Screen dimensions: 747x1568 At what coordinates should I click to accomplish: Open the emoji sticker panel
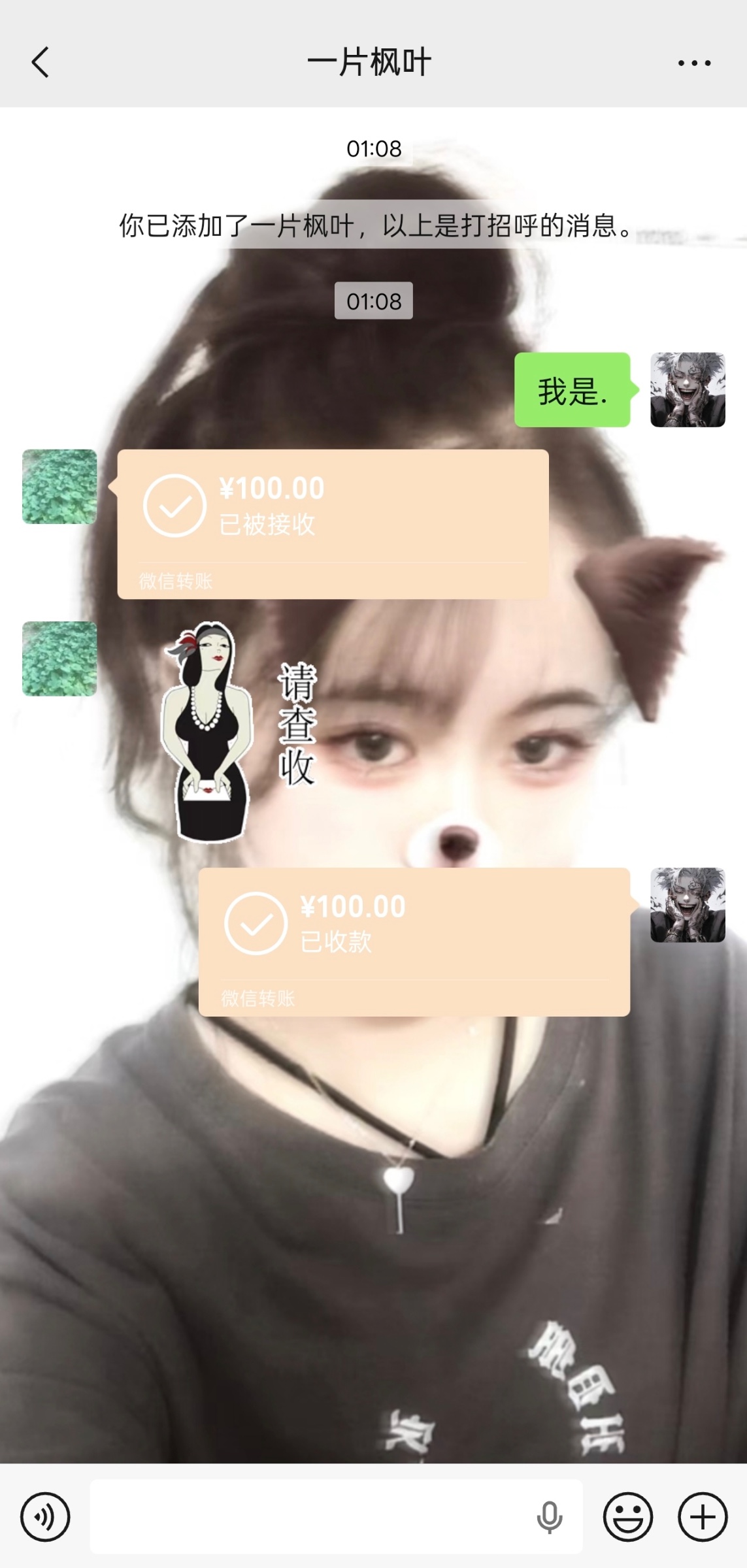pos(627,1516)
